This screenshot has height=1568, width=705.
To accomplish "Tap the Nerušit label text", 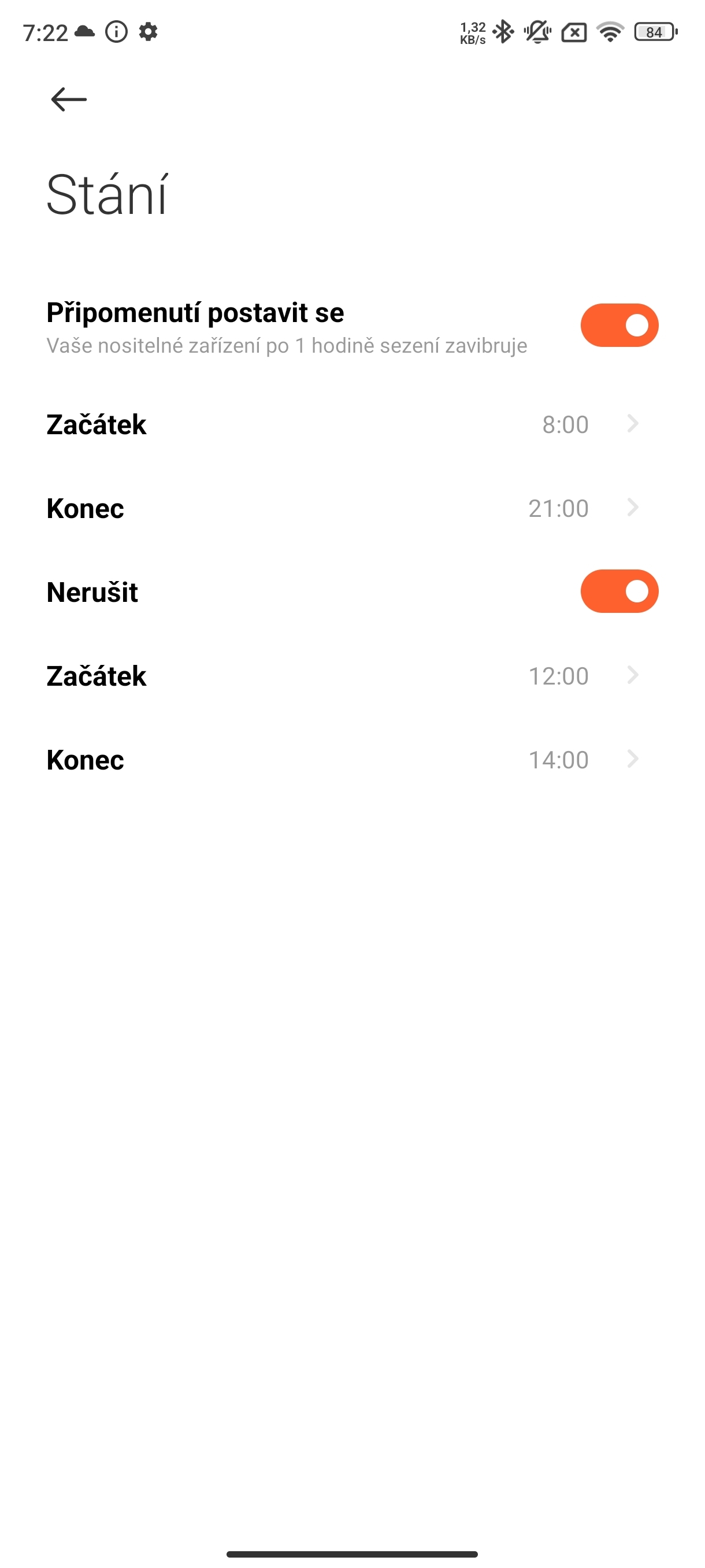I will [x=92, y=591].
